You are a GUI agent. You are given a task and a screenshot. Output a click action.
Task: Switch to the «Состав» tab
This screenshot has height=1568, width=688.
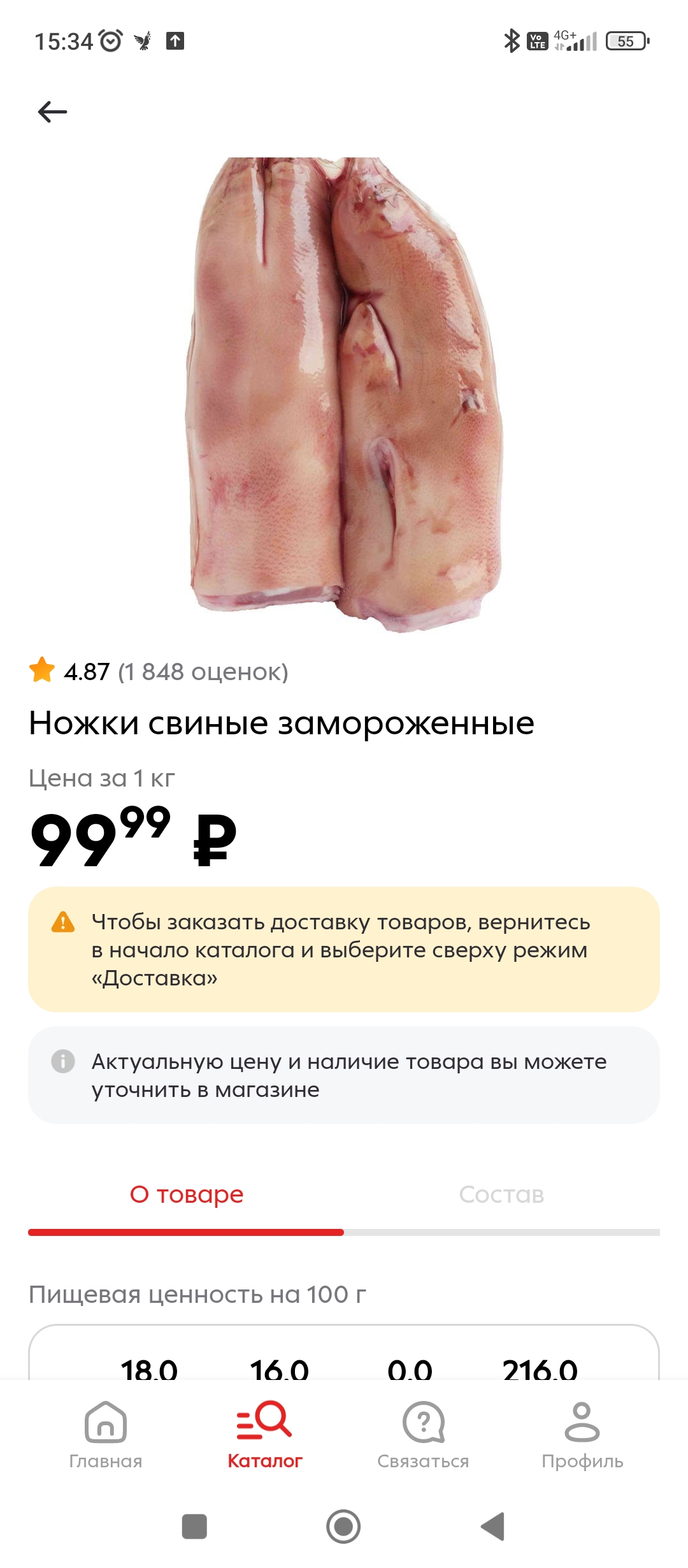click(502, 1194)
